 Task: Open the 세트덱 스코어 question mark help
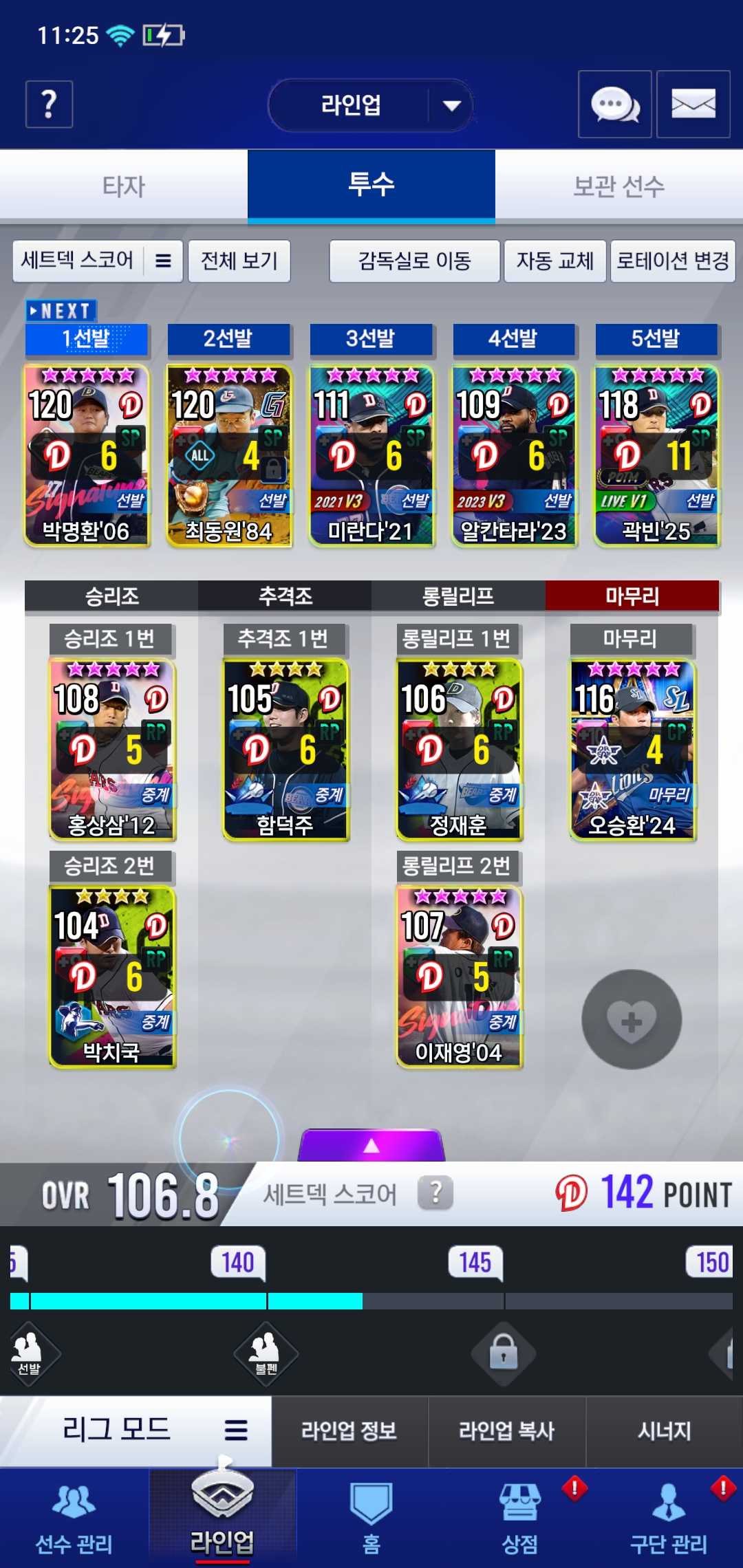pos(435,1193)
